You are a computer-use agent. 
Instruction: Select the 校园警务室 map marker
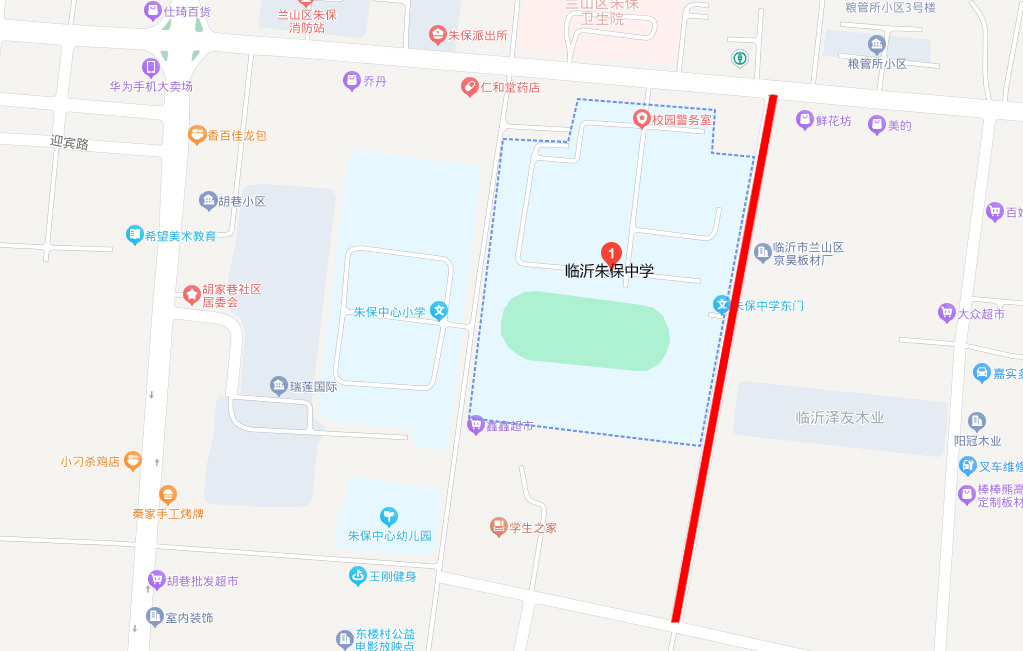pos(642,119)
